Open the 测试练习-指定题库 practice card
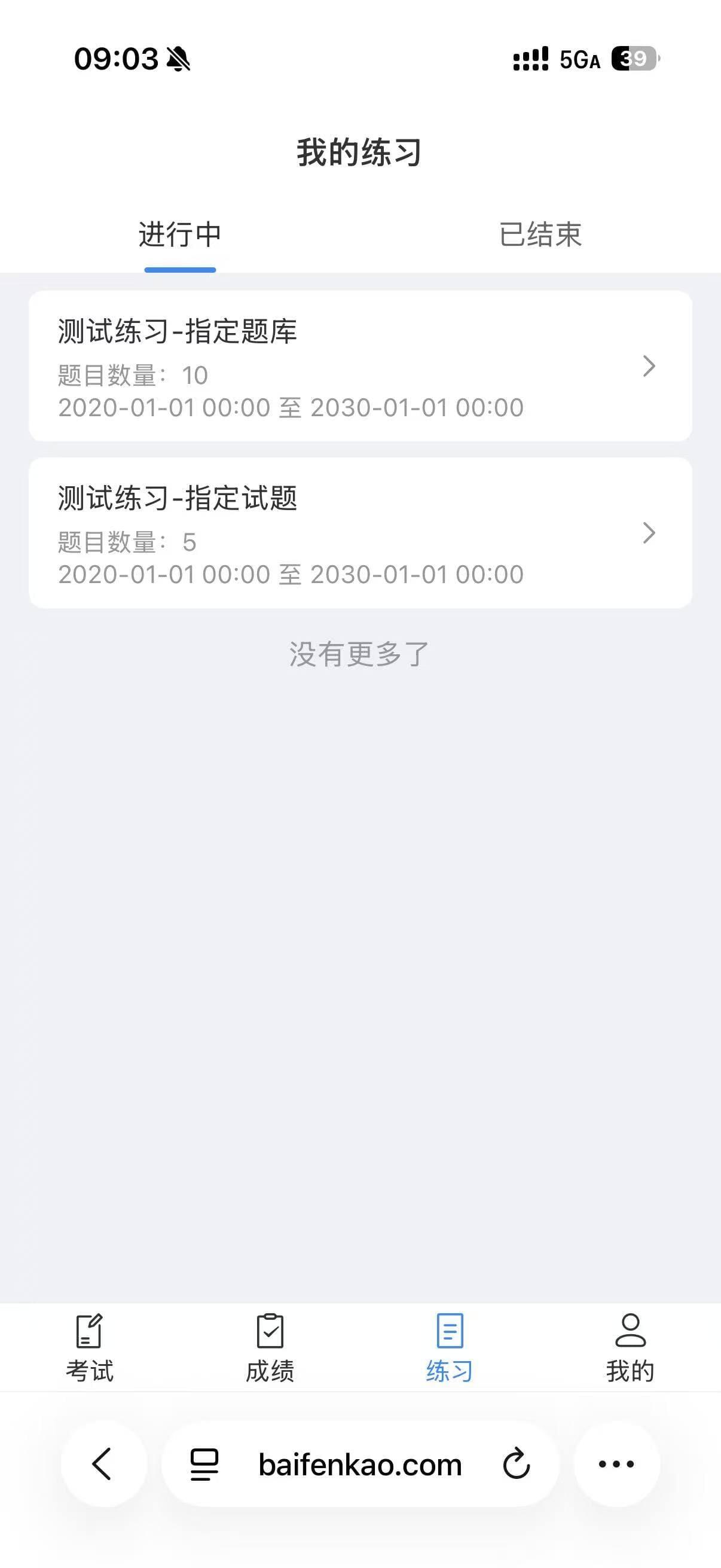 click(360, 365)
